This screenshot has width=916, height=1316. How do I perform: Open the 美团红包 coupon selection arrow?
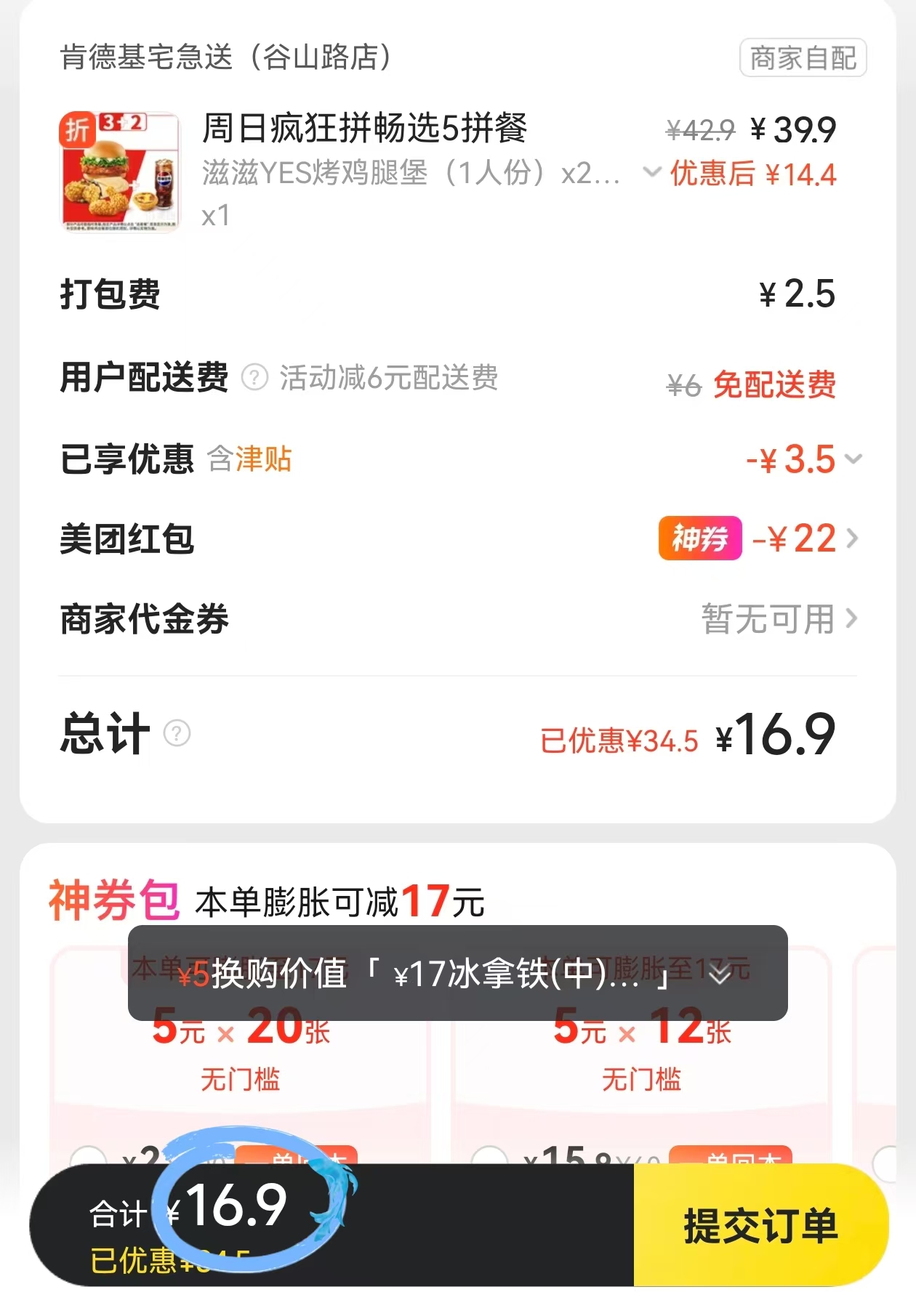pos(852,538)
